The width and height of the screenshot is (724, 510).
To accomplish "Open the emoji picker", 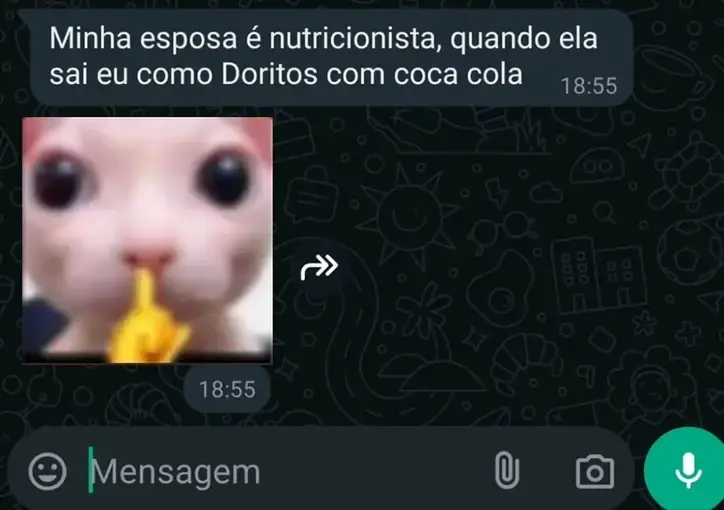I will click(46, 471).
